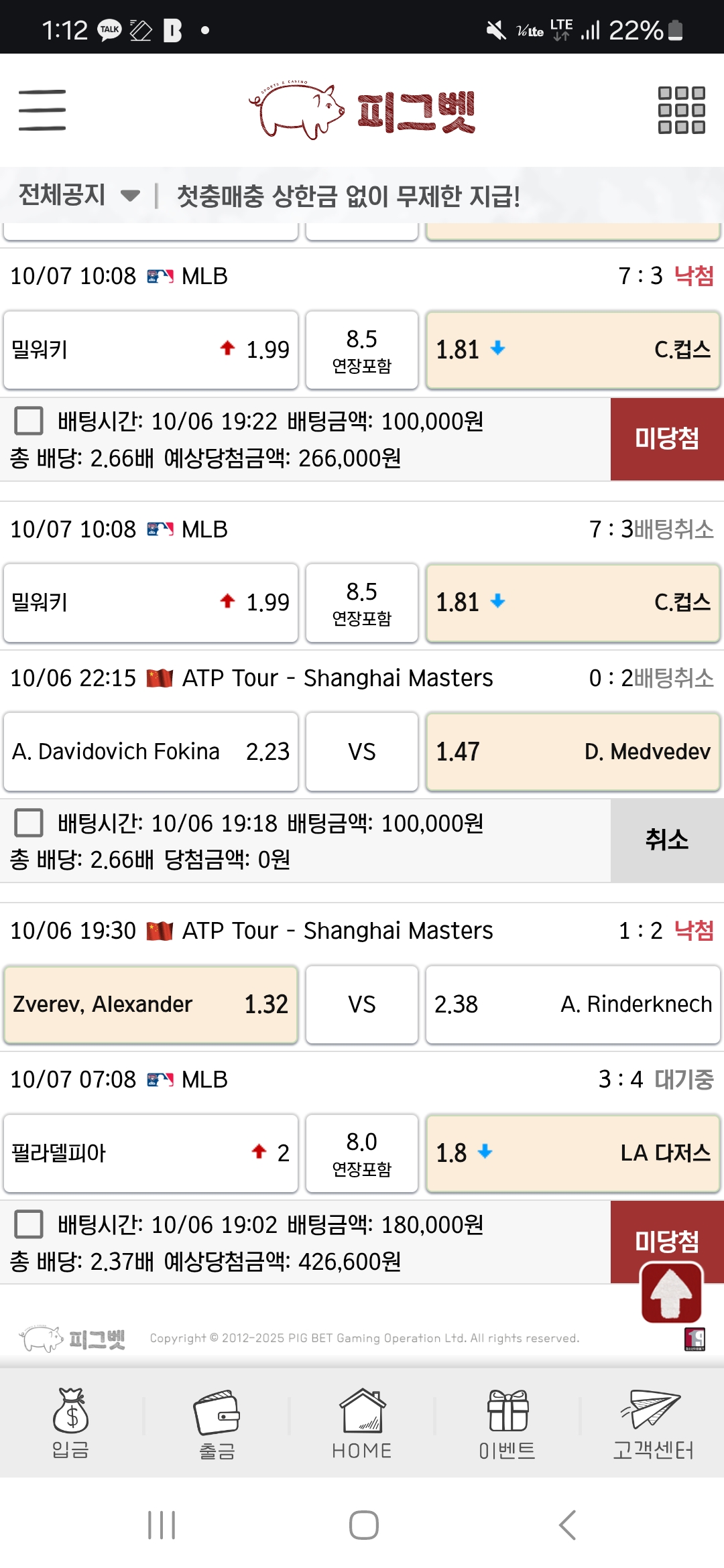Check the bet placed at 10/06 19:22
This screenshot has height=1568, width=724.
29,421
